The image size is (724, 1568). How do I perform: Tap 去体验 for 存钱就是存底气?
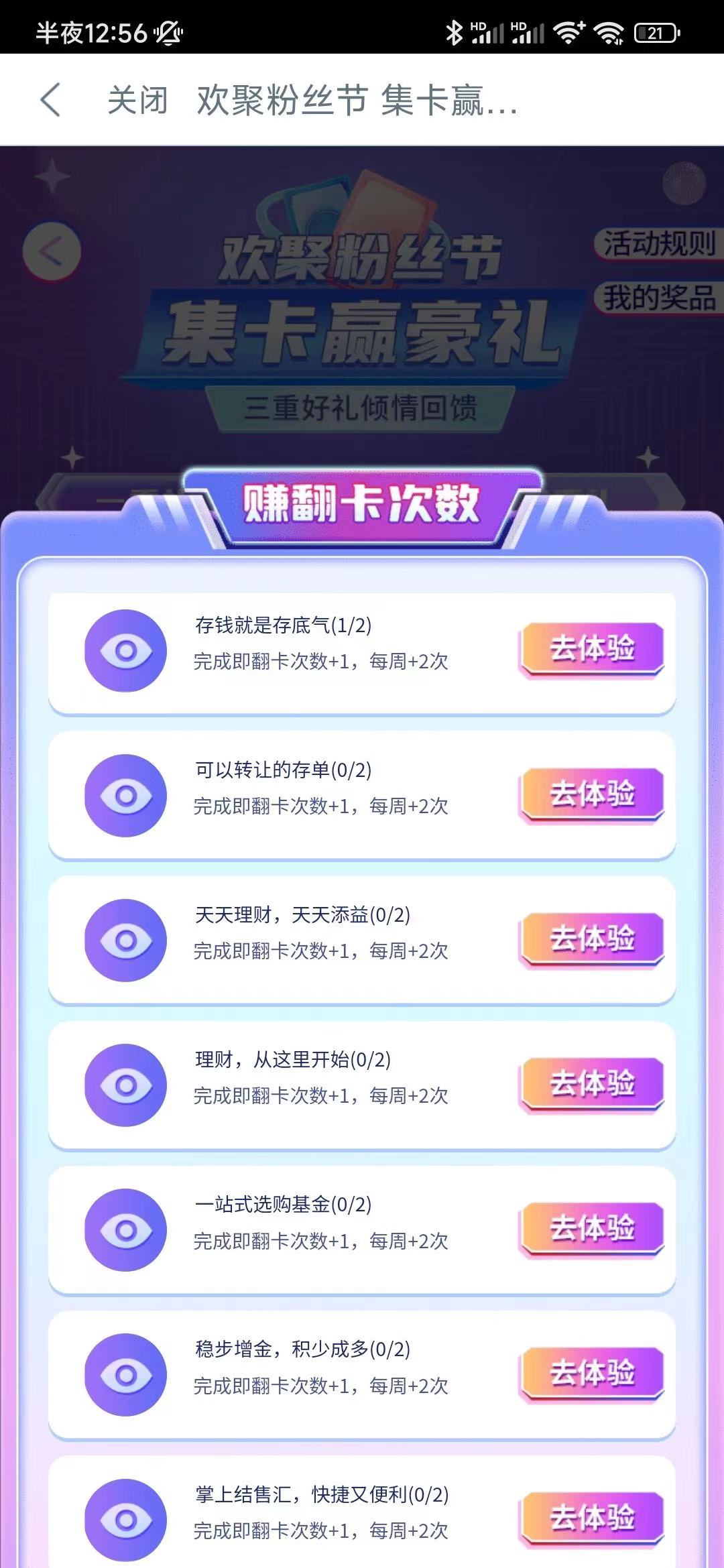592,649
